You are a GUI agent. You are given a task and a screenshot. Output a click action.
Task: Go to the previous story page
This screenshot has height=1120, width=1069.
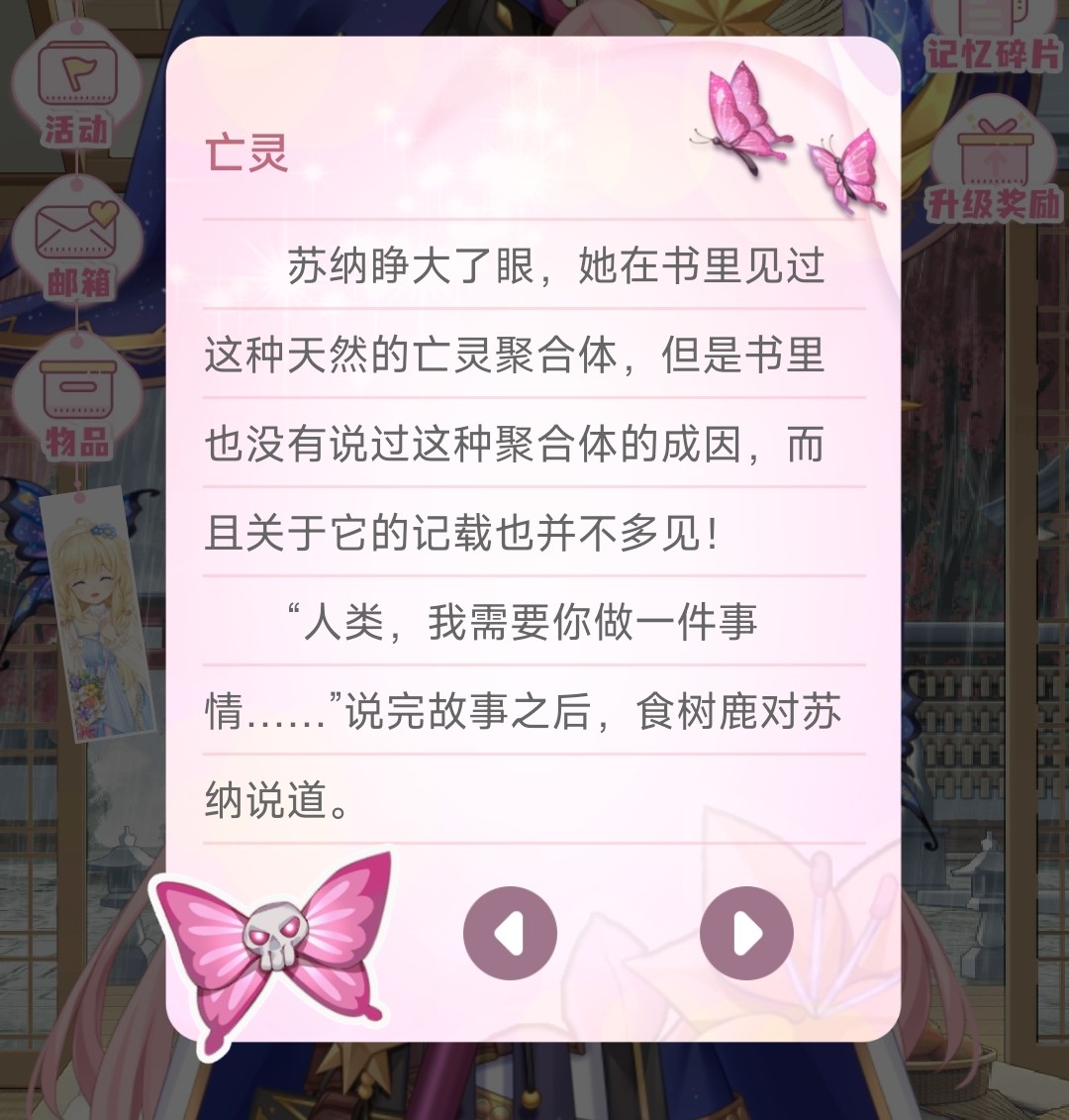[510, 933]
